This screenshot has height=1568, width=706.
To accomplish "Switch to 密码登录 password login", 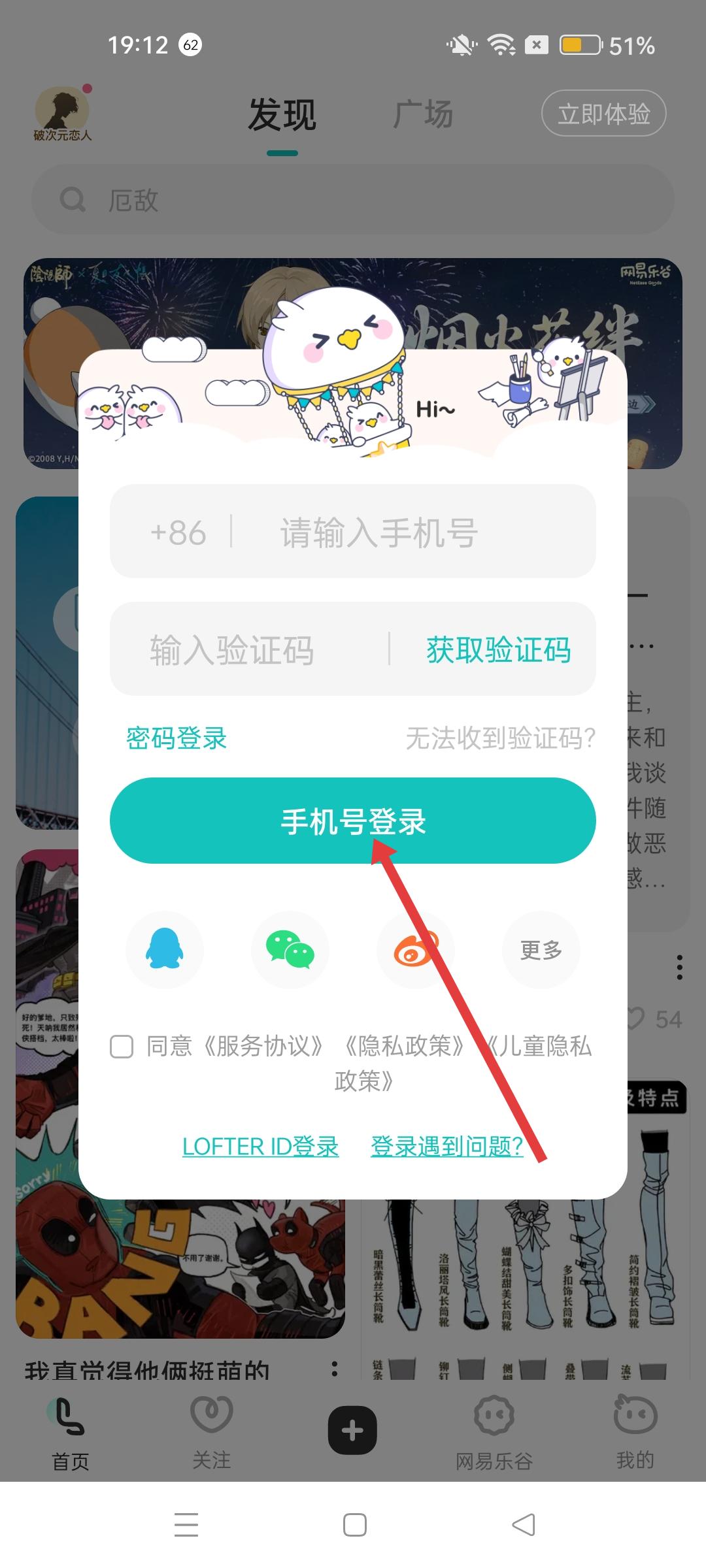I will point(176,739).
